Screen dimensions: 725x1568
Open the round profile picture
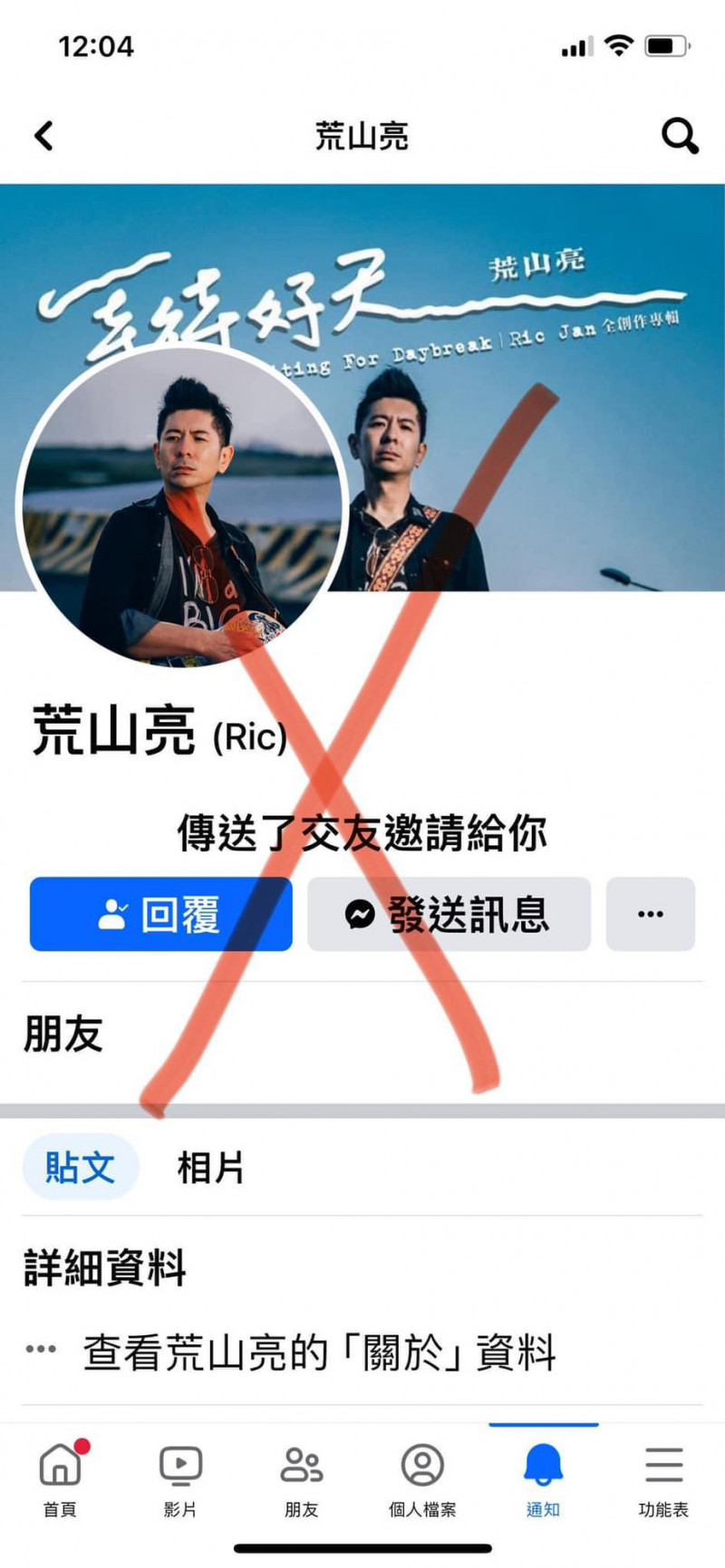[x=181, y=506]
